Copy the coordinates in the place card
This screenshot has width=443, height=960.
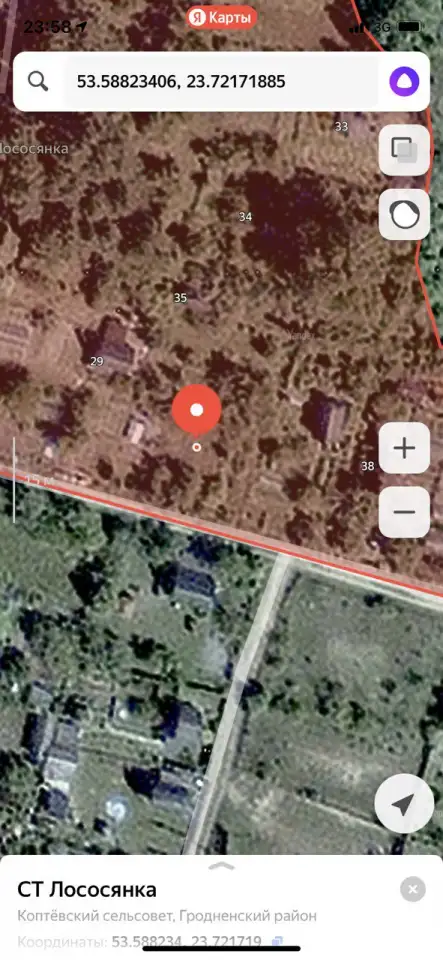point(278,942)
